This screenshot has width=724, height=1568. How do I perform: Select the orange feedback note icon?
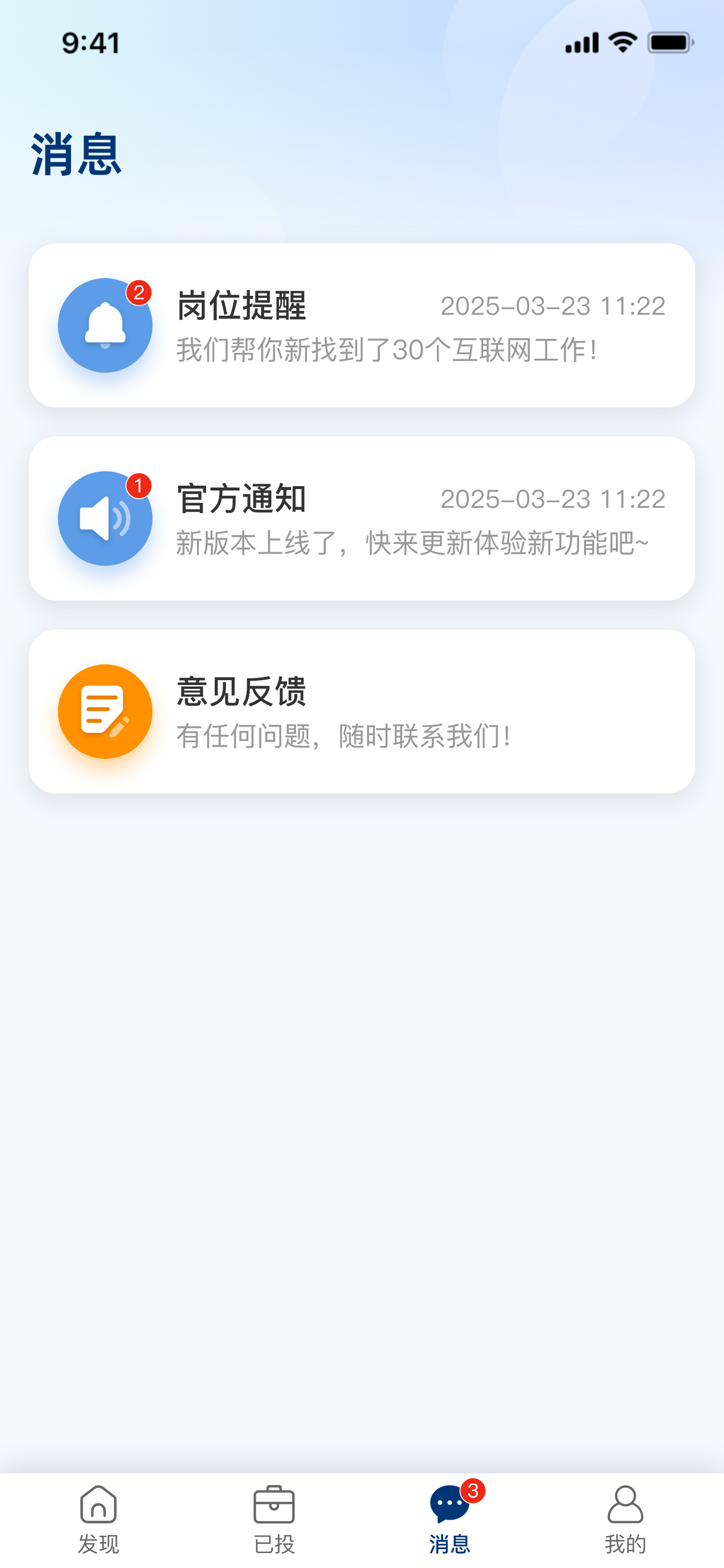(x=105, y=711)
